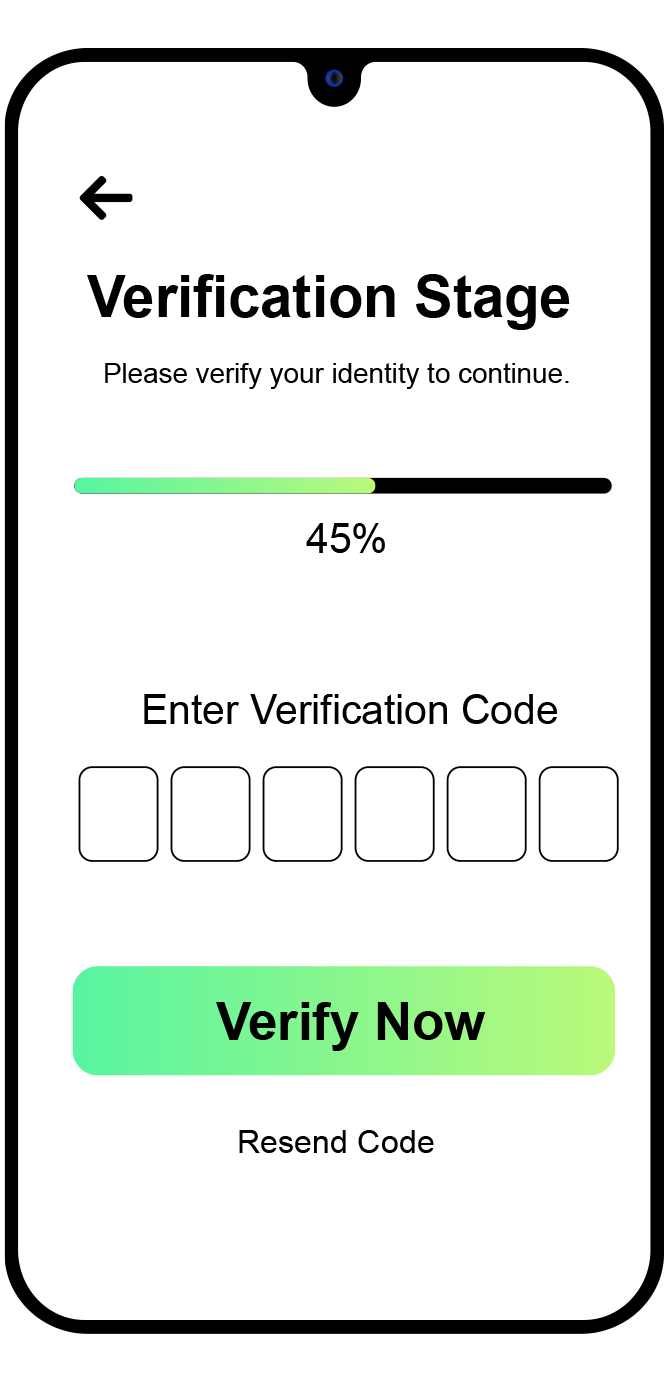
Task: Tap the third code digit field
Action: [303, 814]
